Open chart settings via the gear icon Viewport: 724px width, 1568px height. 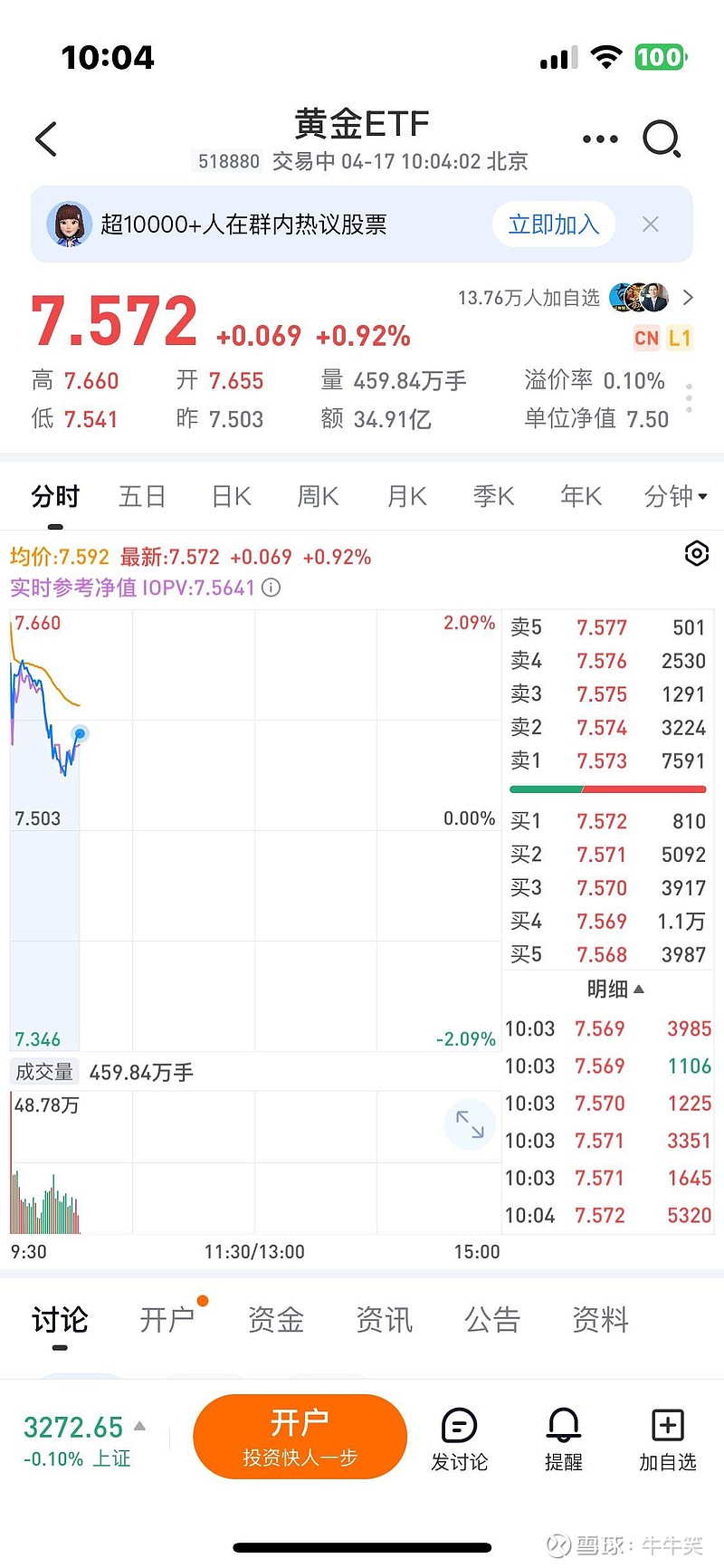point(696,552)
